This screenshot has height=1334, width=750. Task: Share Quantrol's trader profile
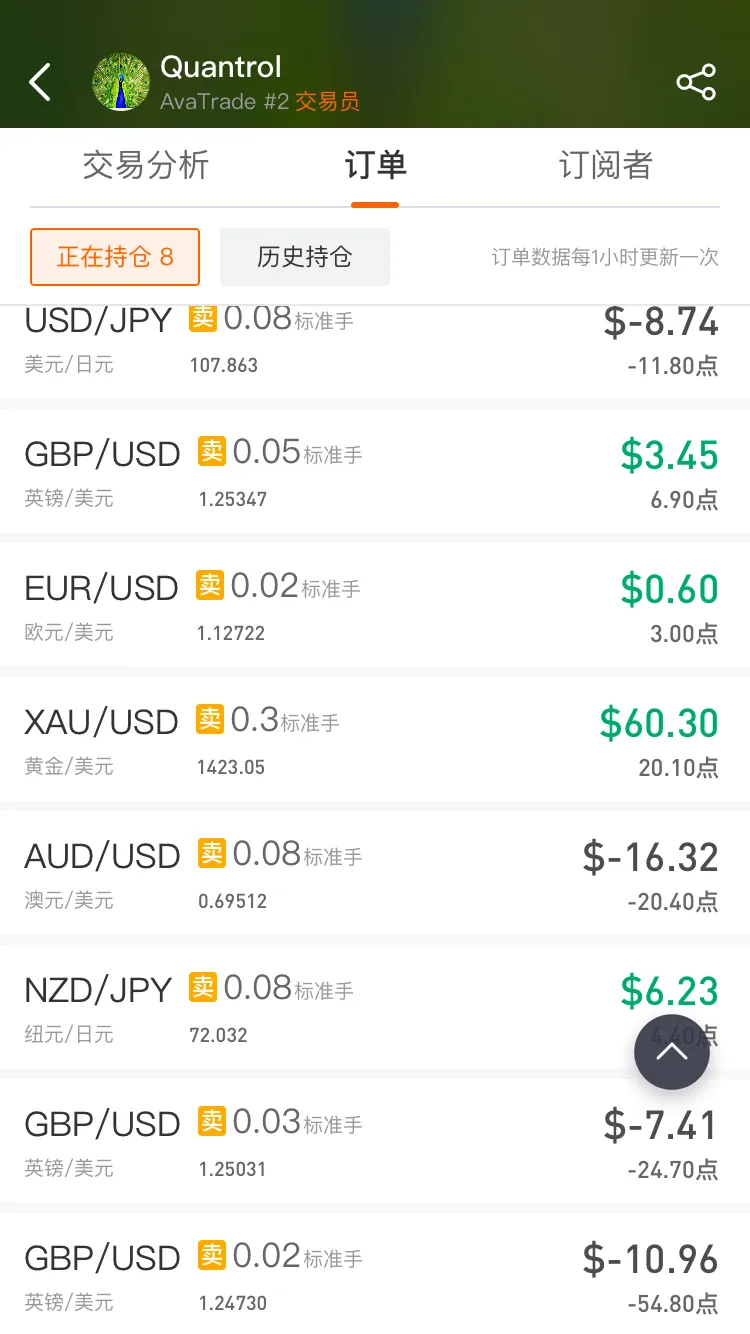[696, 82]
